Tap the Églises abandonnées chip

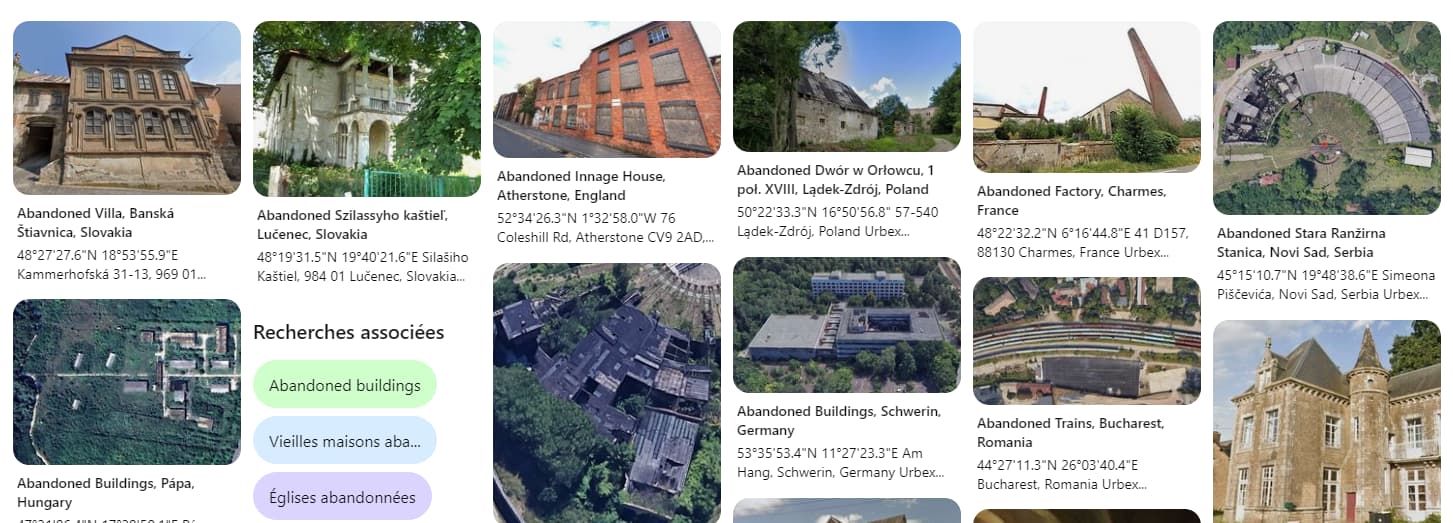click(x=342, y=497)
